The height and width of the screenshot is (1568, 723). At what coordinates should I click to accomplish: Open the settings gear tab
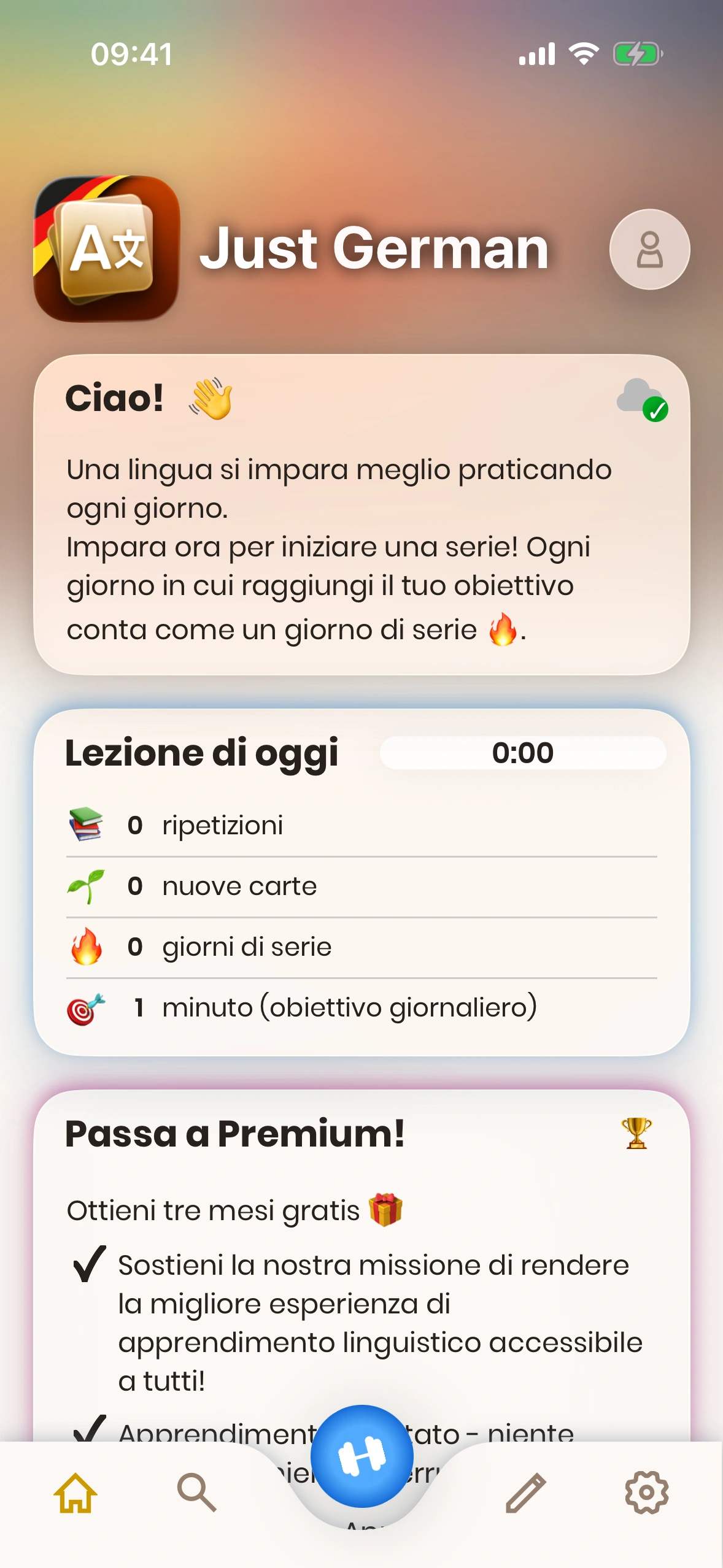(x=646, y=1493)
